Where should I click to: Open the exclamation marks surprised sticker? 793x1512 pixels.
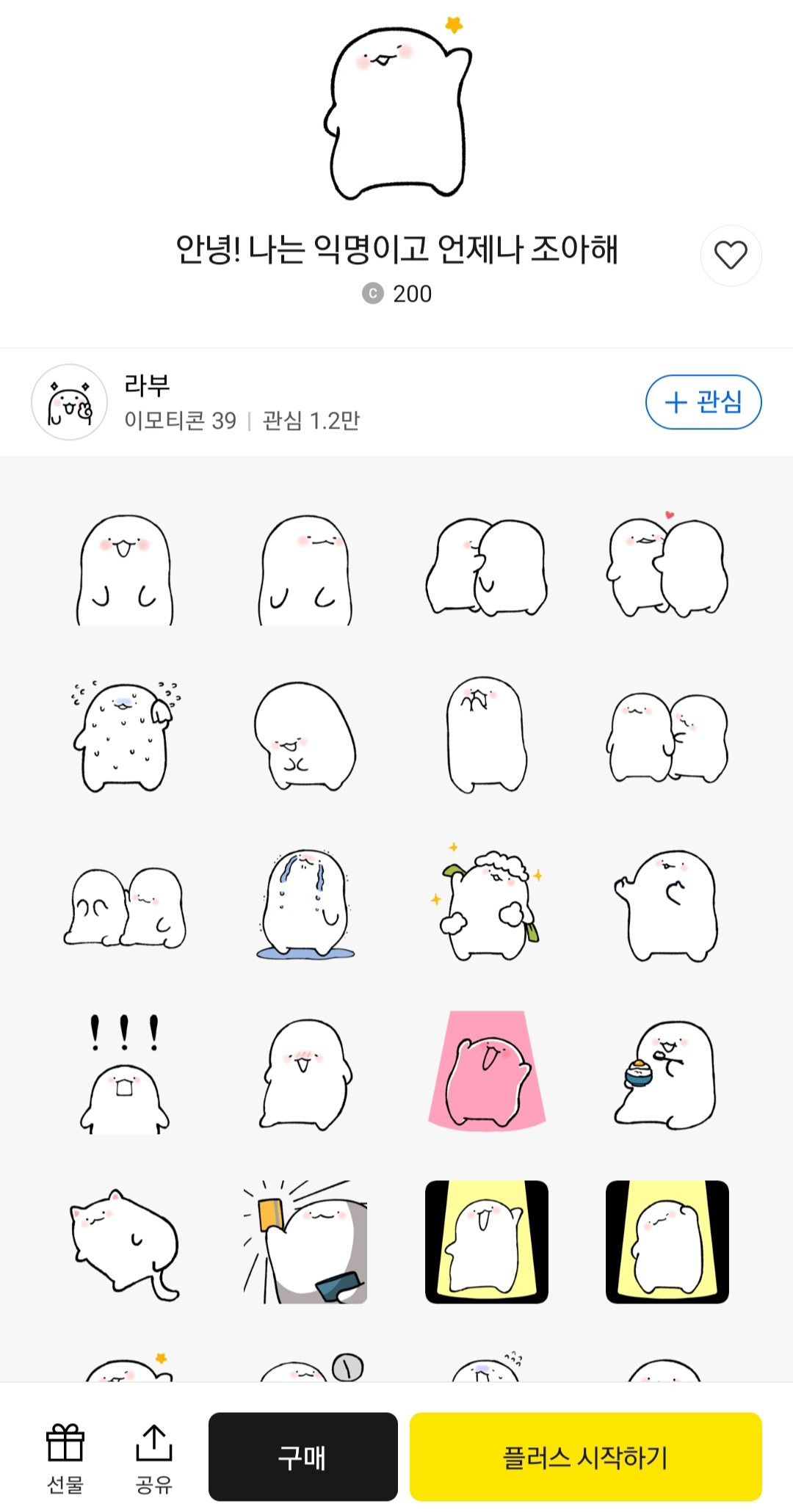coord(125,1079)
